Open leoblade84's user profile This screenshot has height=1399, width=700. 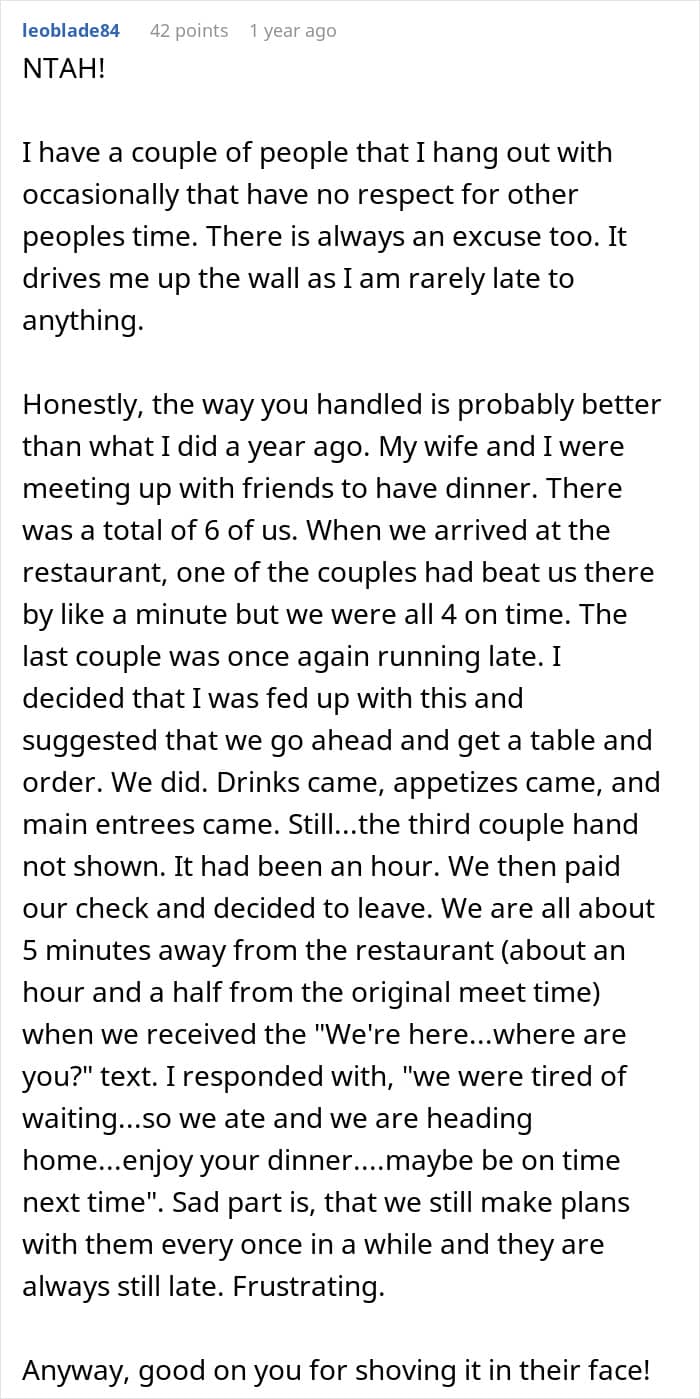(71, 31)
